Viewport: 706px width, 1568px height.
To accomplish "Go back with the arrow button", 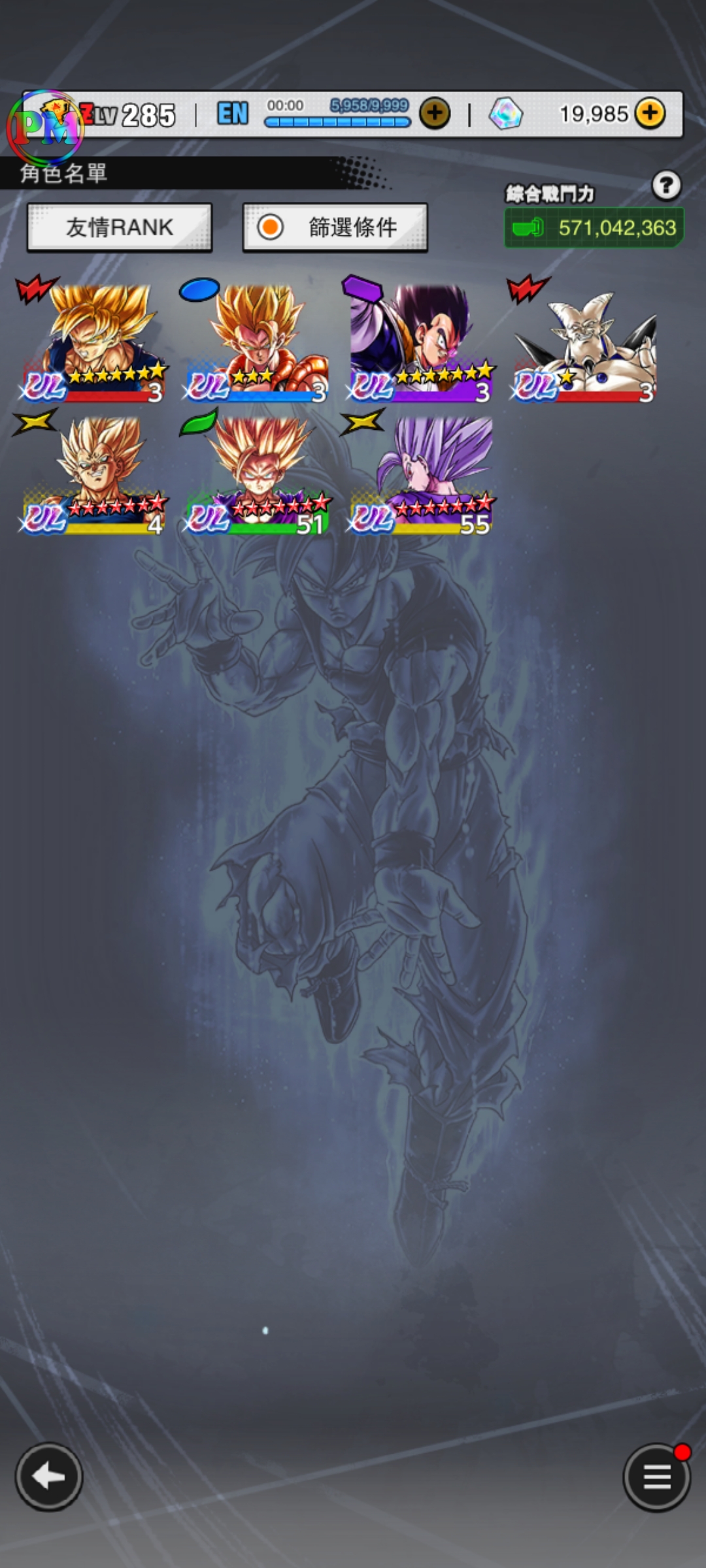I will 49,1477.
